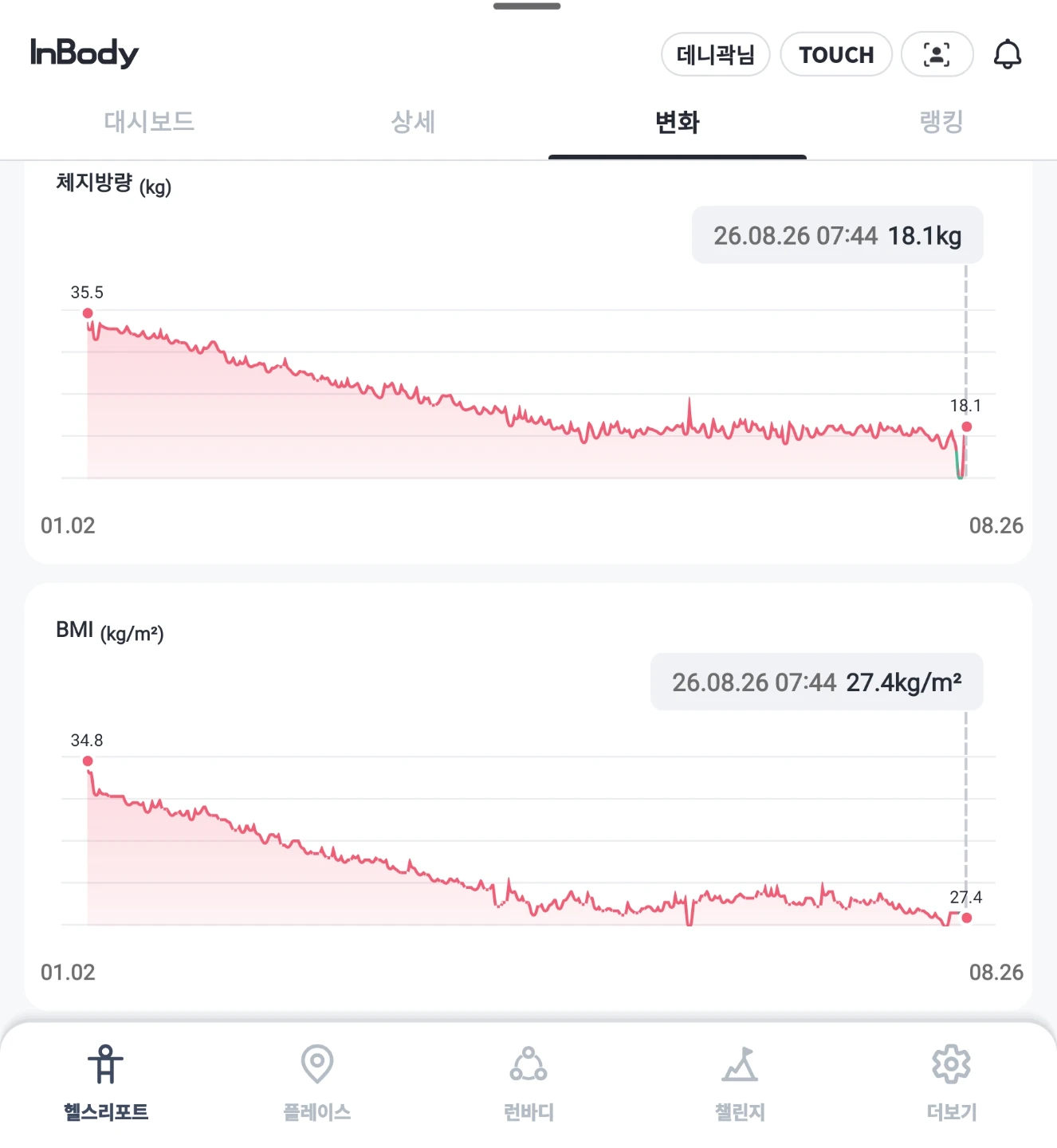Screen dimensions: 1057x1148
Task: Tap the BMI graph's 34.8 start point
Action: [88, 761]
